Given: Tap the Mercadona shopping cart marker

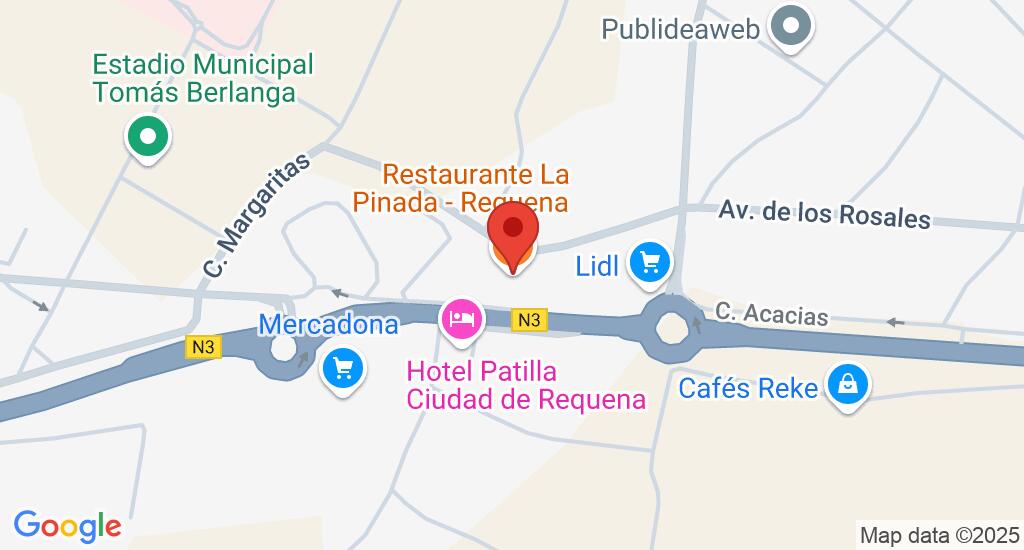Looking at the screenshot, I should click(x=343, y=370).
